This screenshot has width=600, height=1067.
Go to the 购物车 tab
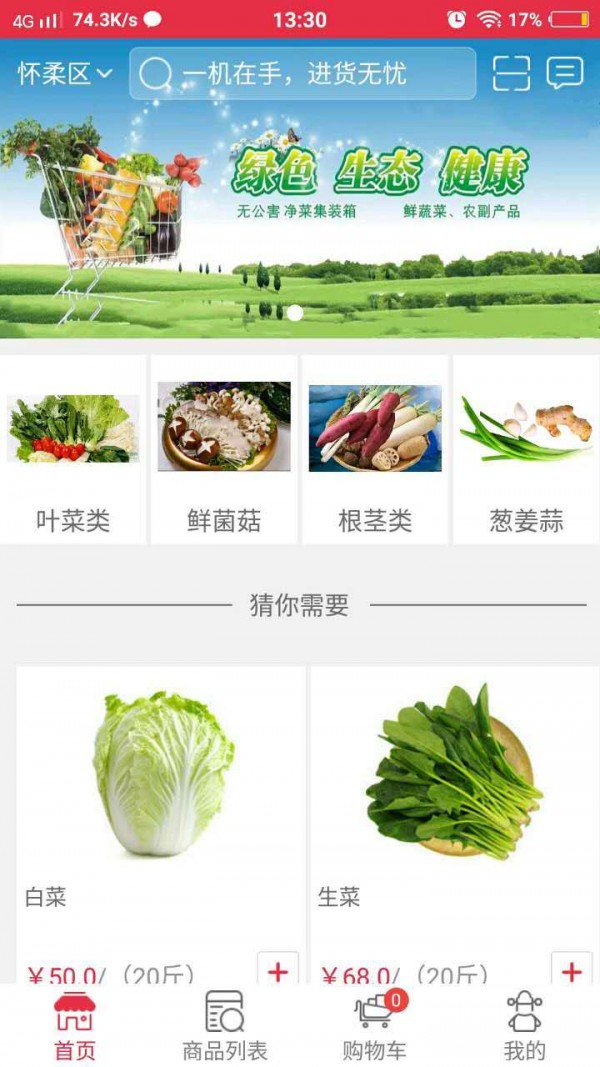[375, 1026]
